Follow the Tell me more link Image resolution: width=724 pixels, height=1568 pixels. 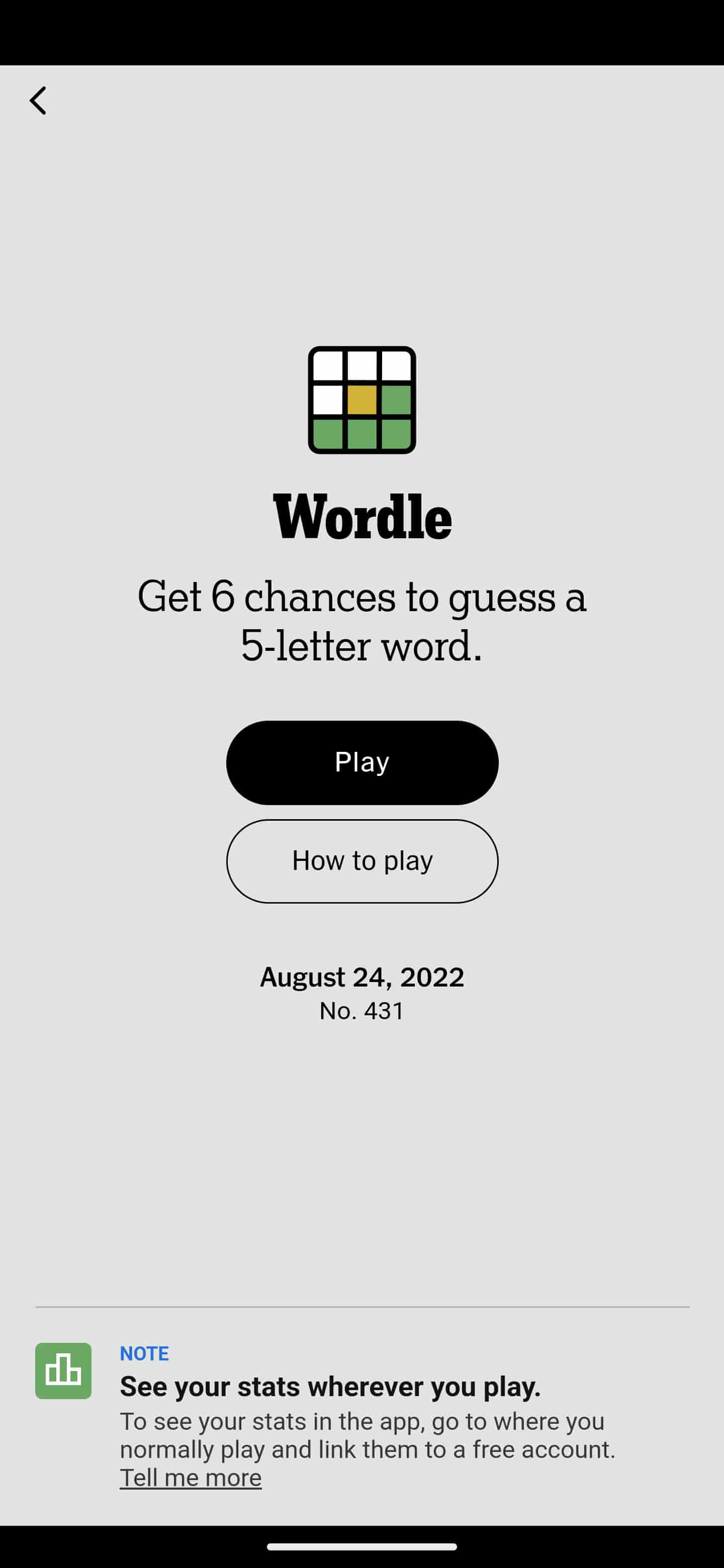[x=191, y=1478]
